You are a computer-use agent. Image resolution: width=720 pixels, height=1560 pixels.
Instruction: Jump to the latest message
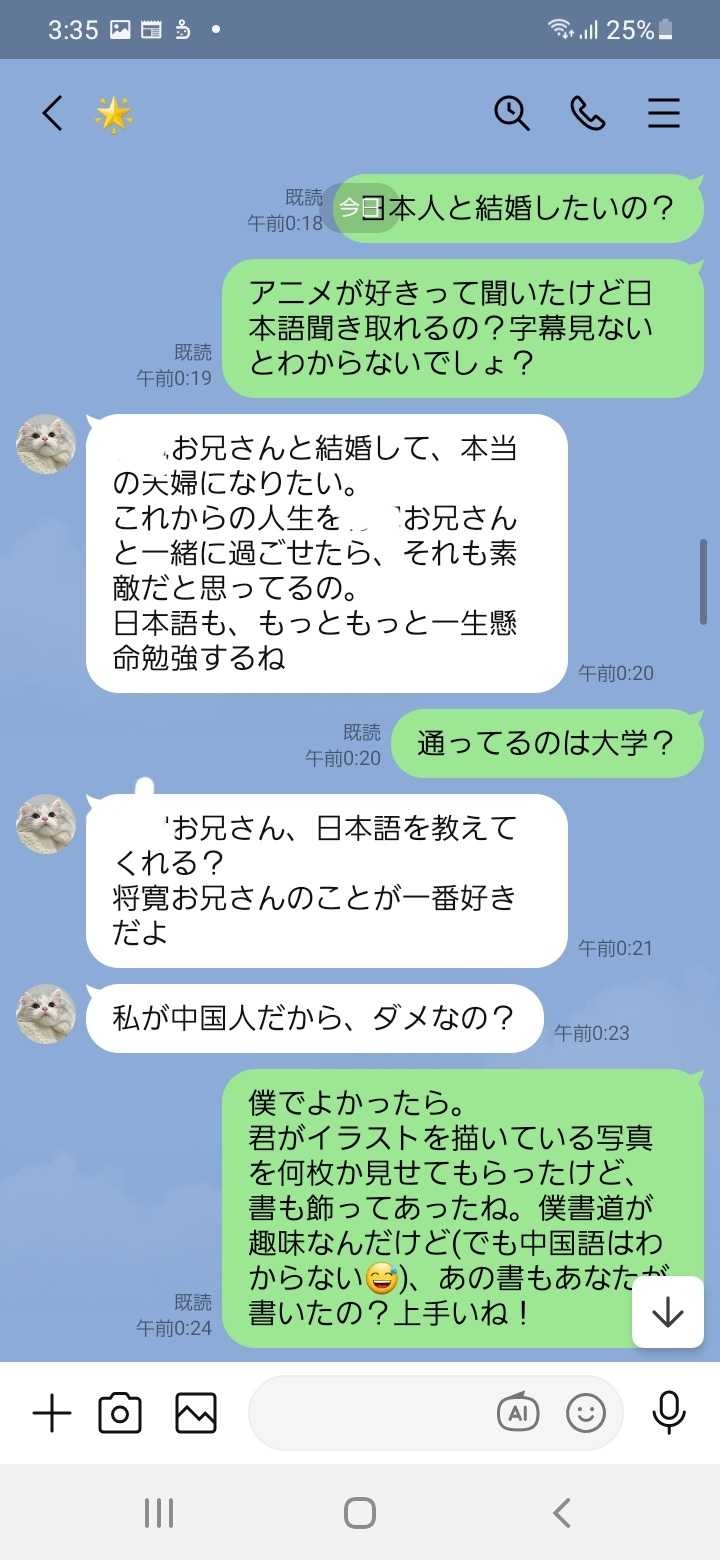tap(667, 1312)
